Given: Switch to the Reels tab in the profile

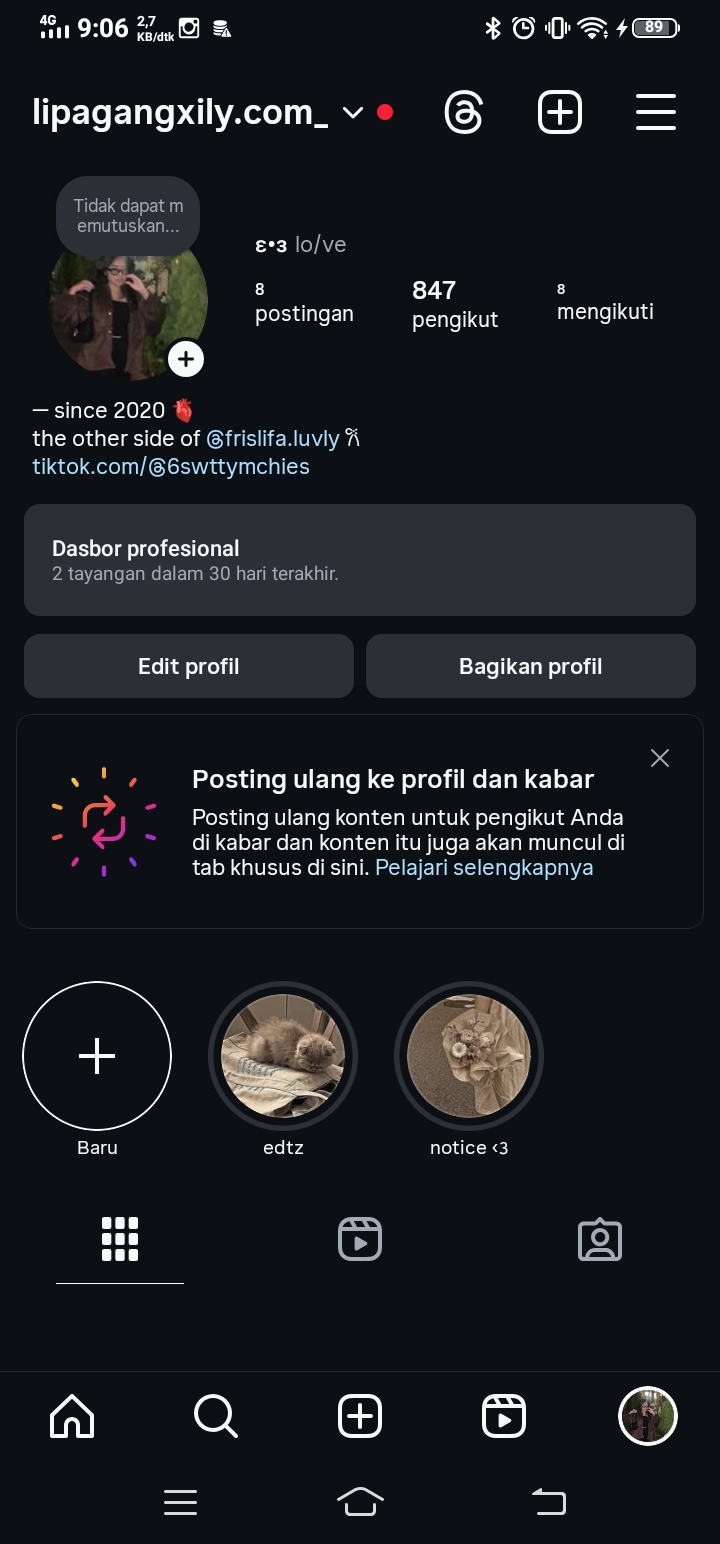Looking at the screenshot, I should click(360, 1240).
